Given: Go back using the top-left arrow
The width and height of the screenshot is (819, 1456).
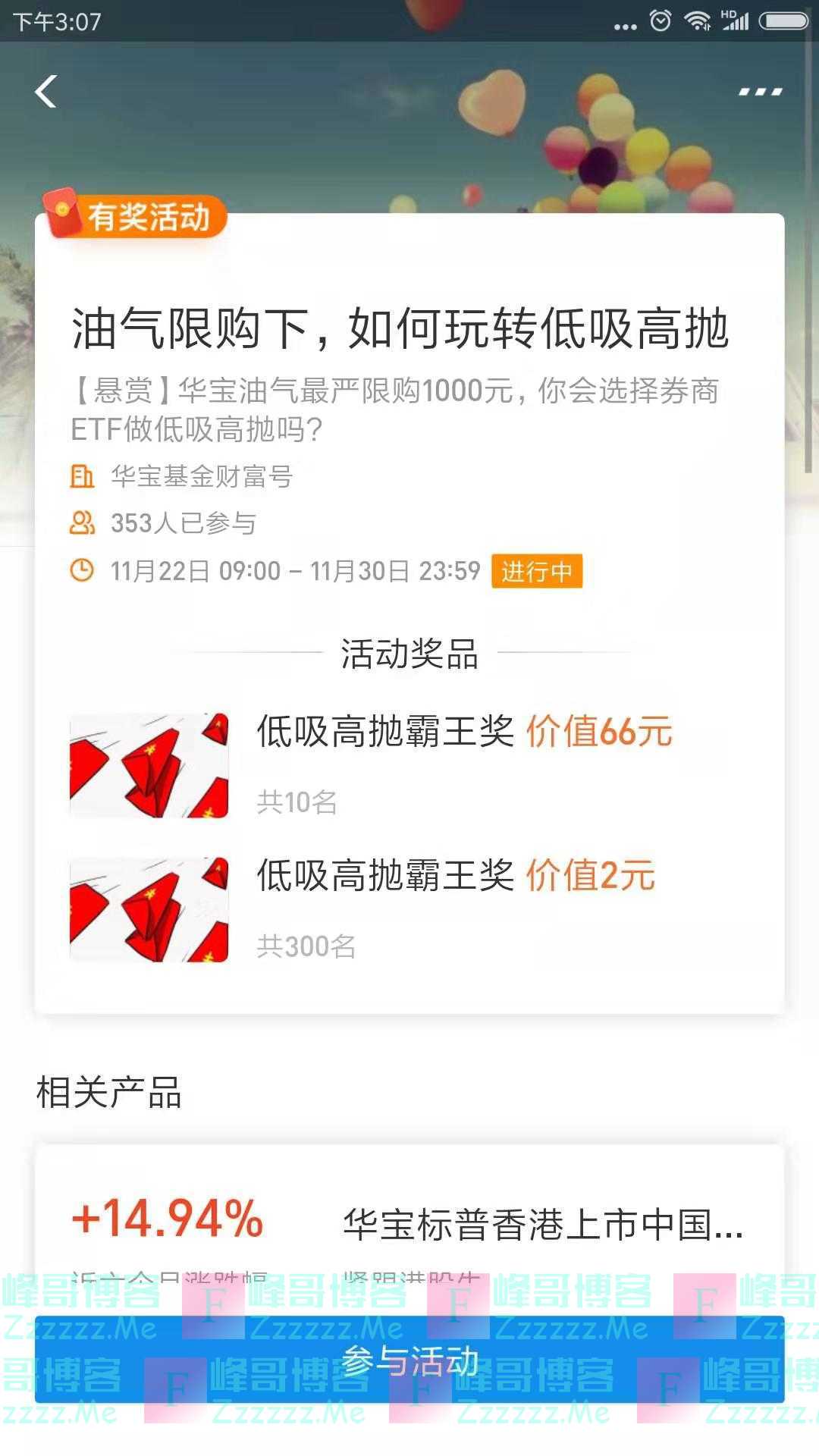Looking at the screenshot, I should coord(46,92).
